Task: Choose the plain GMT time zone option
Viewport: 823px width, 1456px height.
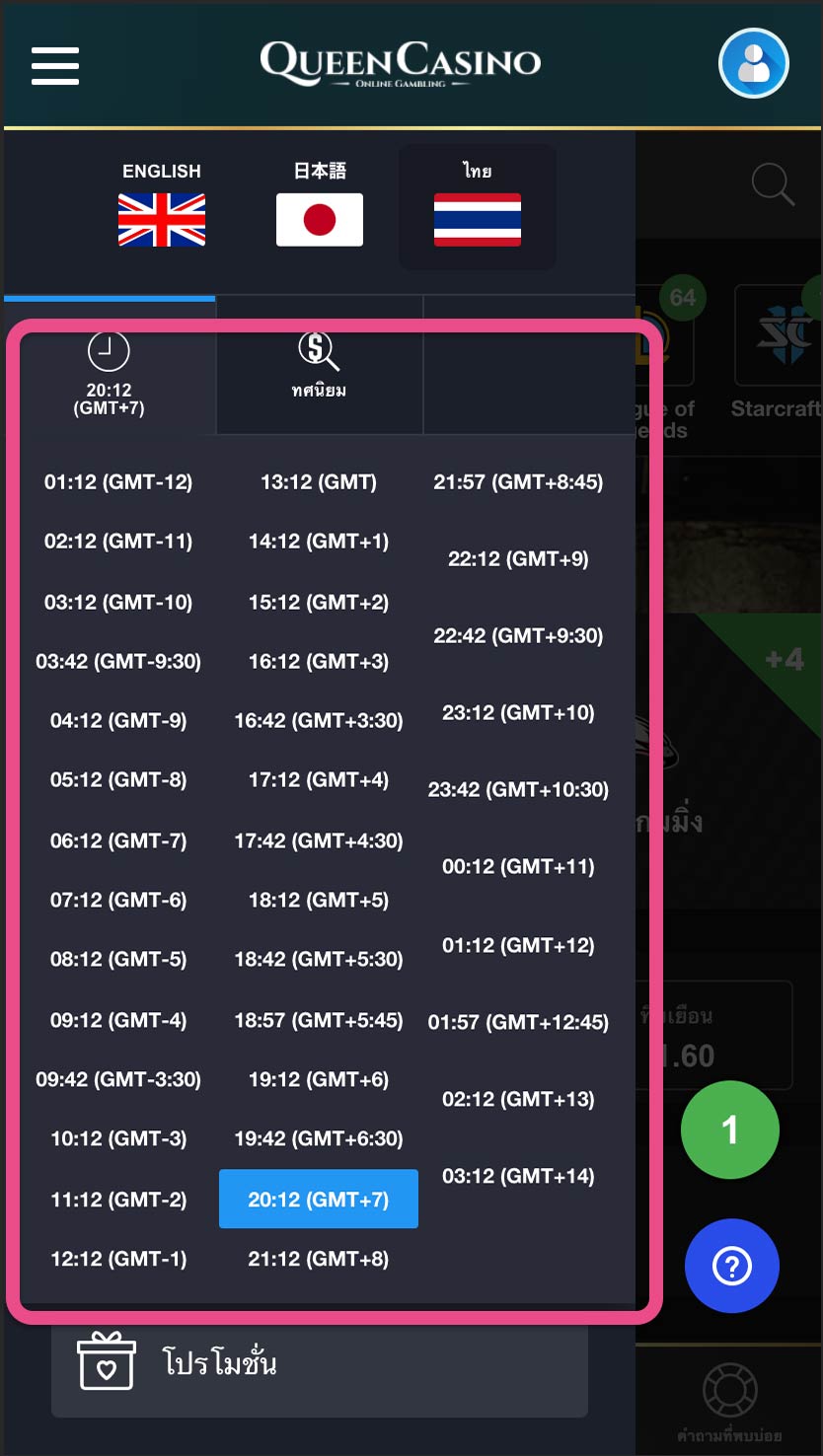Action: (x=319, y=482)
